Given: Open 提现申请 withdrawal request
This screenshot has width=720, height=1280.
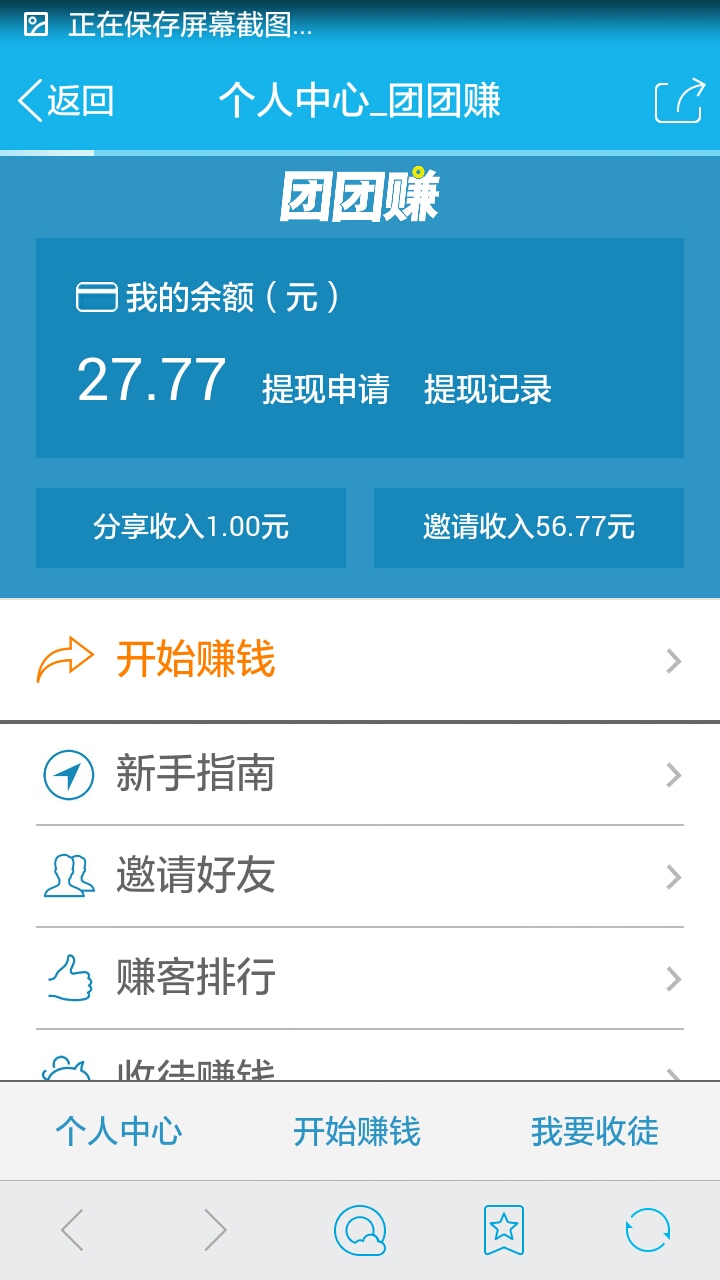Looking at the screenshot, I should [x=325, y=389].
